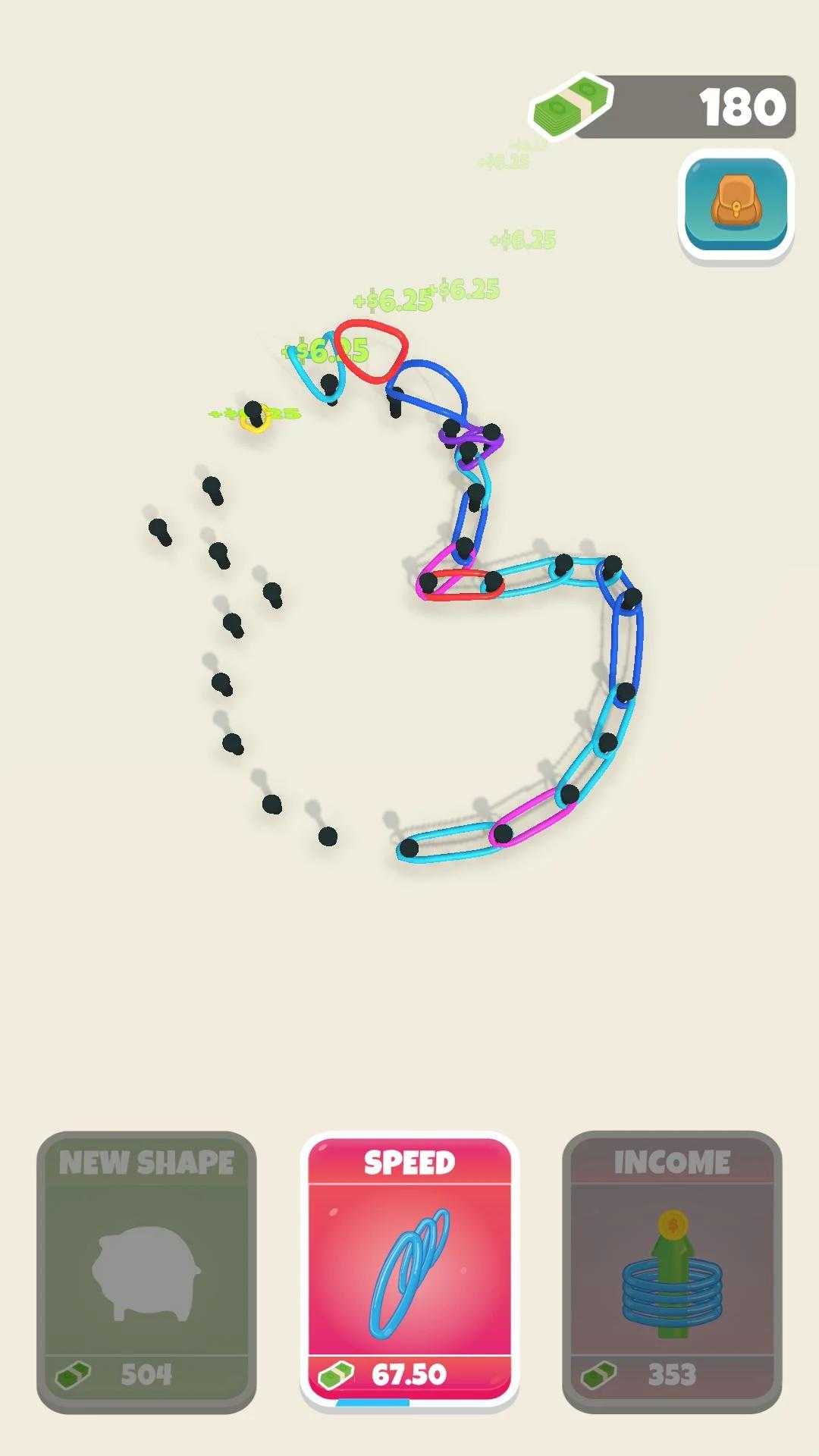Select the New Shape upgrade card

(146, 1270)
